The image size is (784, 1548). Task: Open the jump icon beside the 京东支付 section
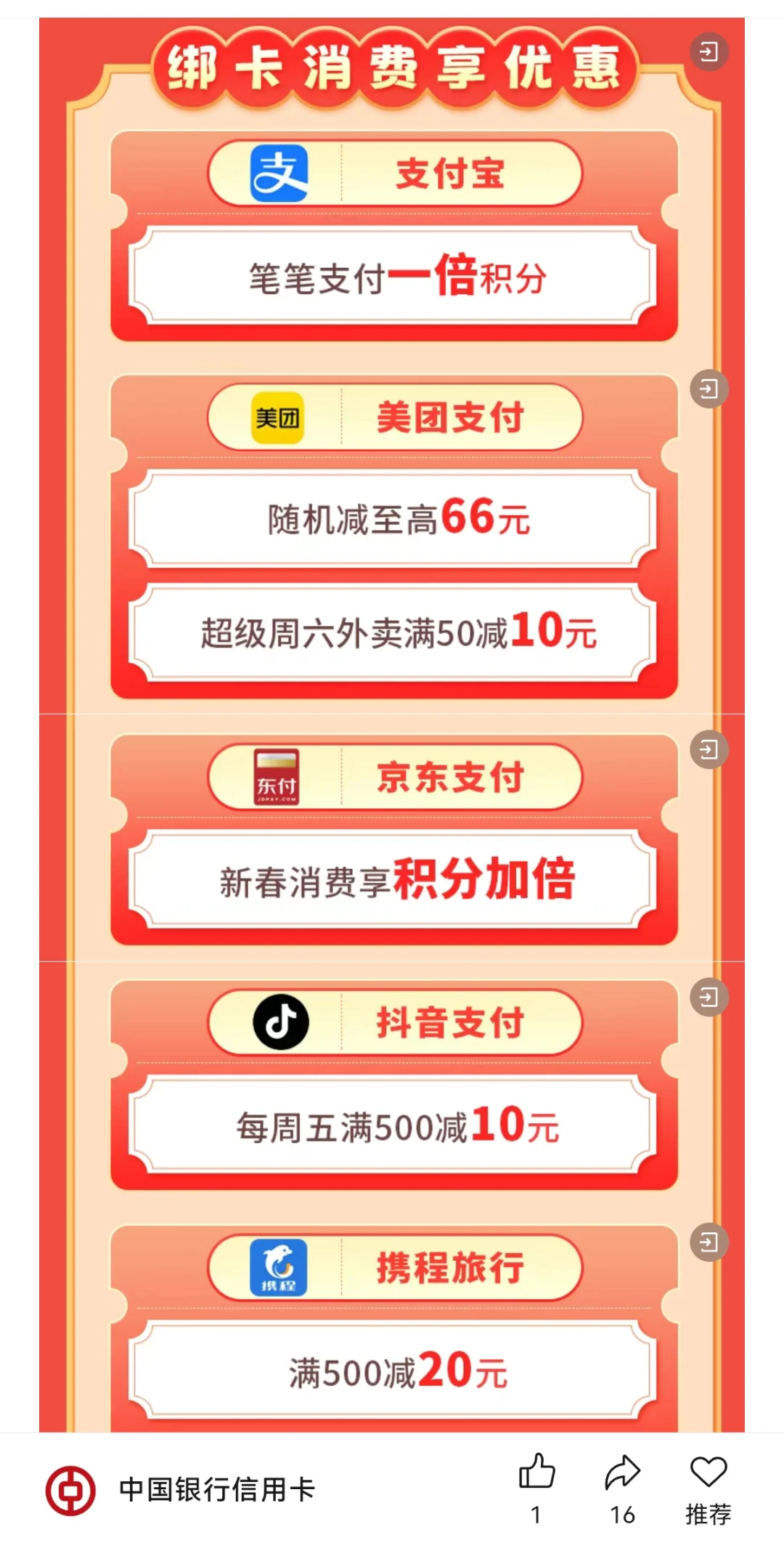tap(709, 749)
